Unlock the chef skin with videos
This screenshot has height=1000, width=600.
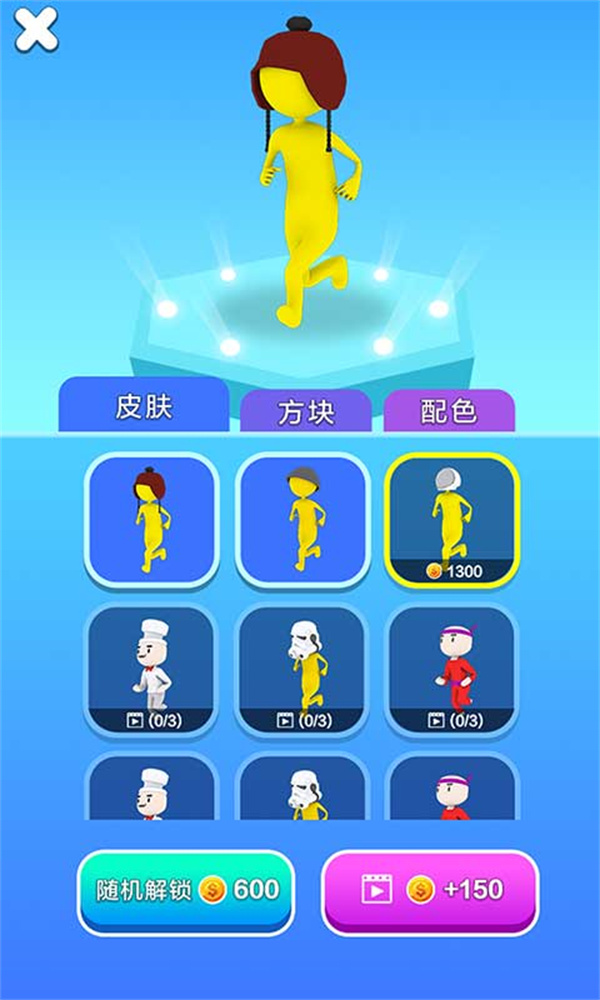pos(151,667)
